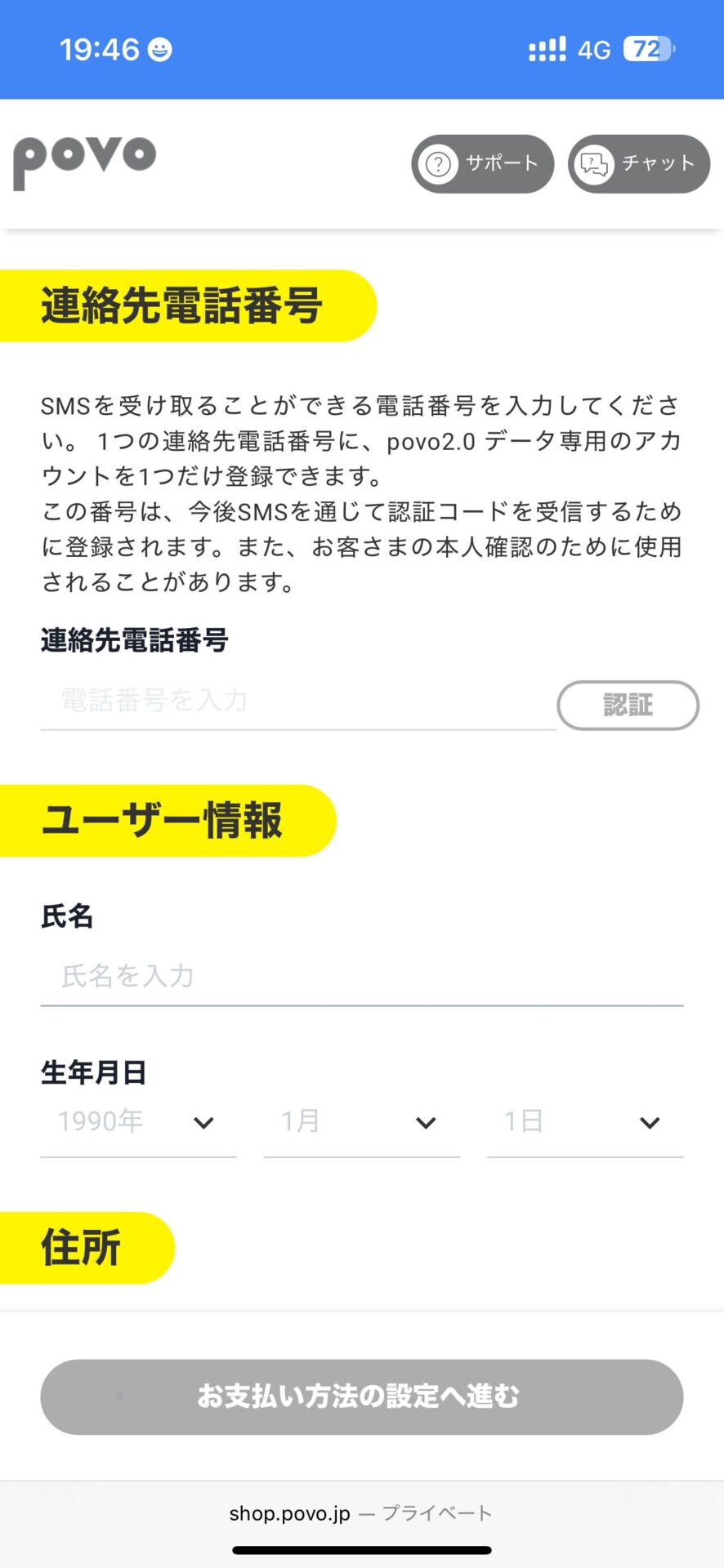Open the チャット chat button

(x=638, y=164)
